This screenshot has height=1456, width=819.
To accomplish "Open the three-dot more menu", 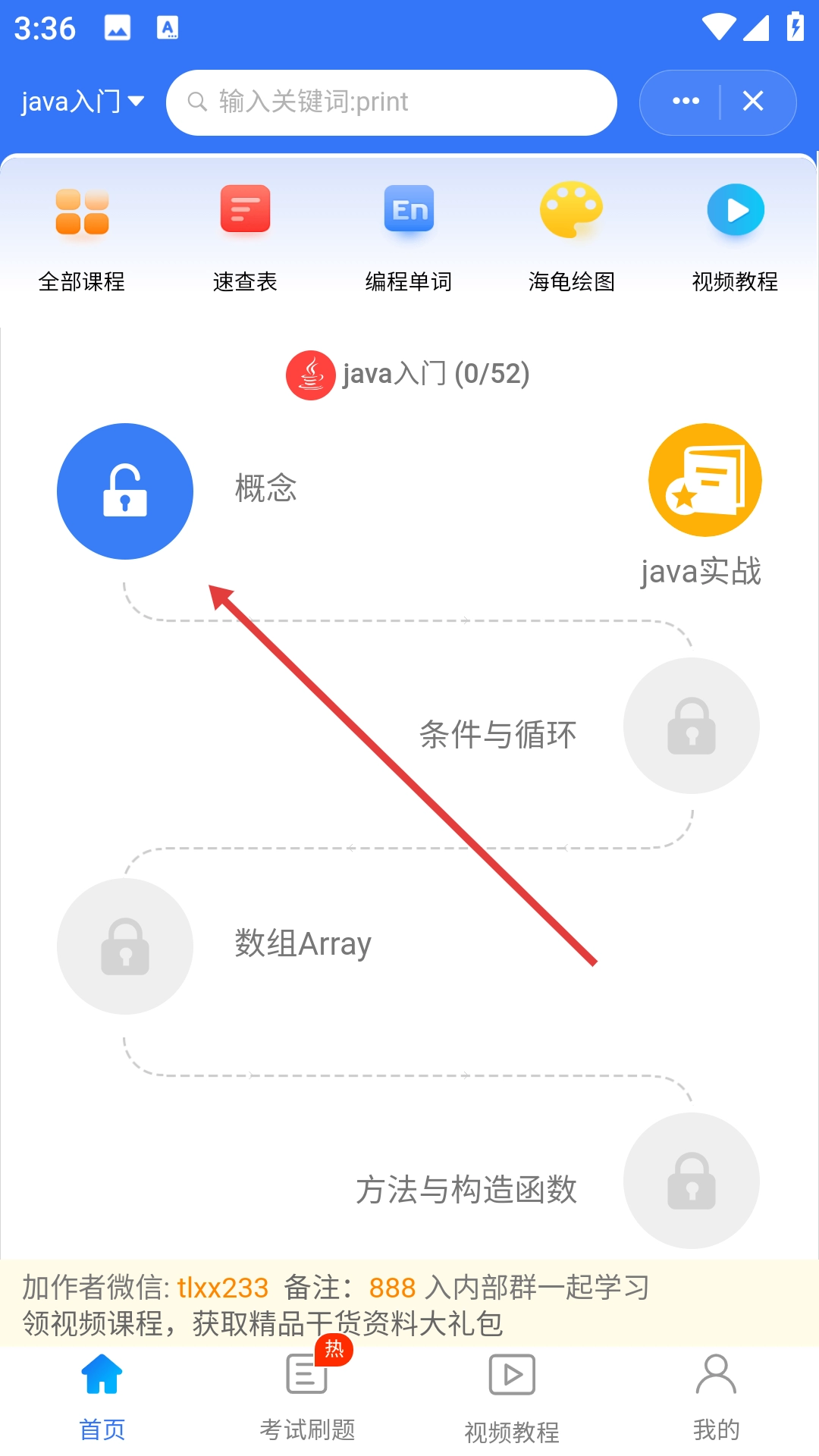I will point(686,102).
